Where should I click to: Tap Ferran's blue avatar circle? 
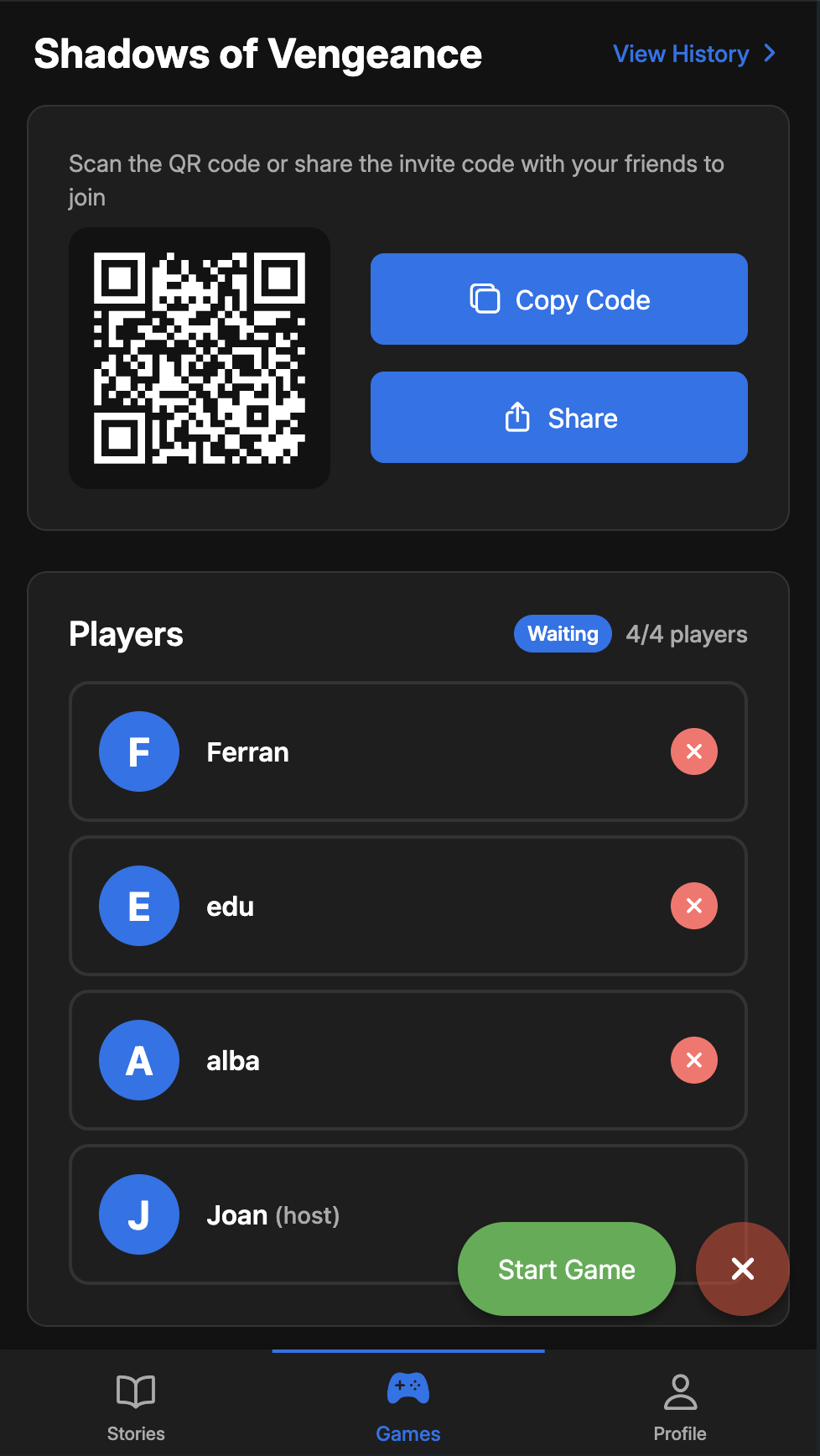(138, 751)
